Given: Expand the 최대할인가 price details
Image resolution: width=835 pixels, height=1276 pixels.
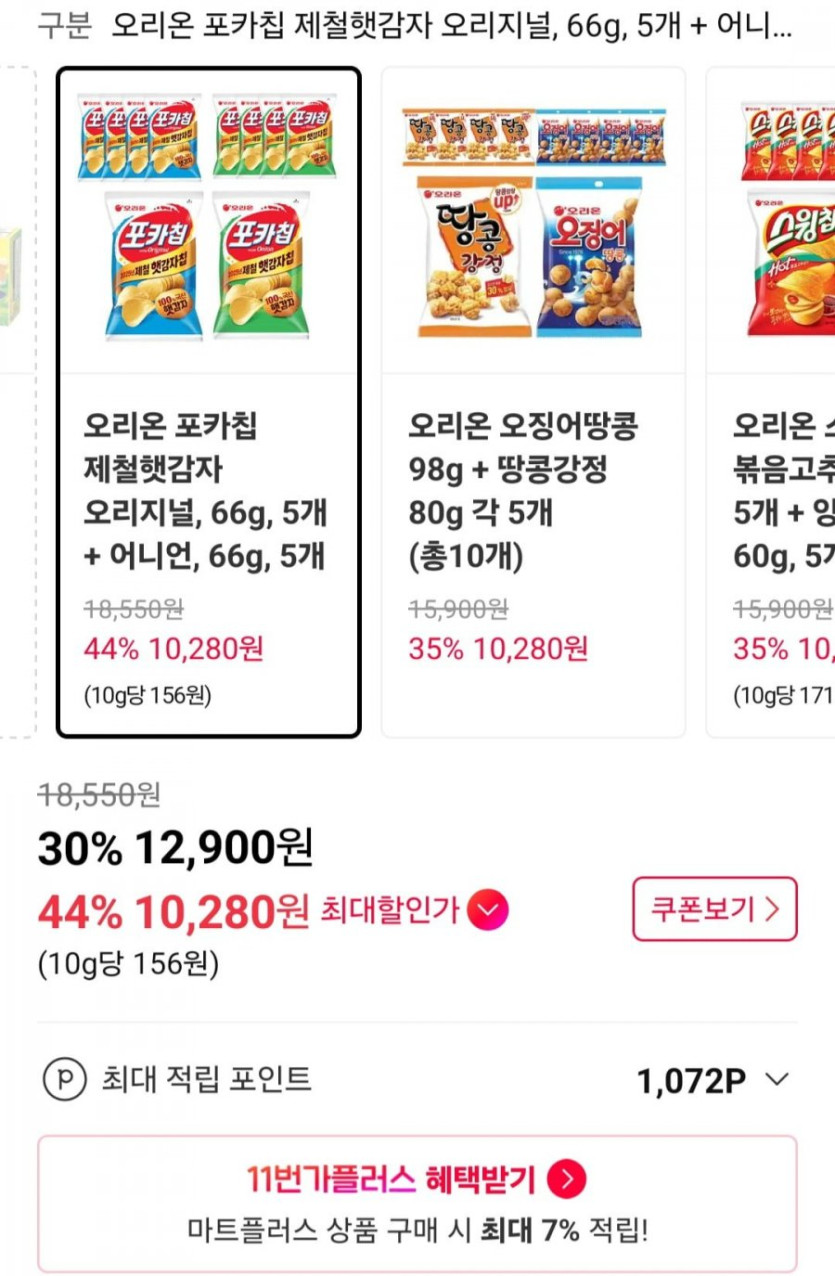Looking at the screenshot, I should coord(487,910).
